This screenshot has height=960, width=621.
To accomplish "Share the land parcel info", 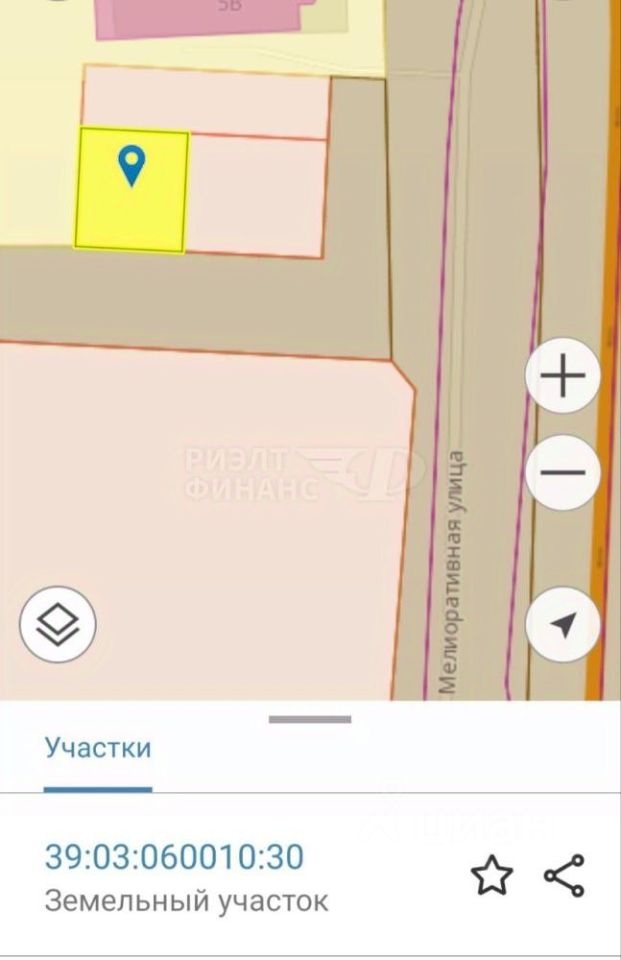I will 565,876.
